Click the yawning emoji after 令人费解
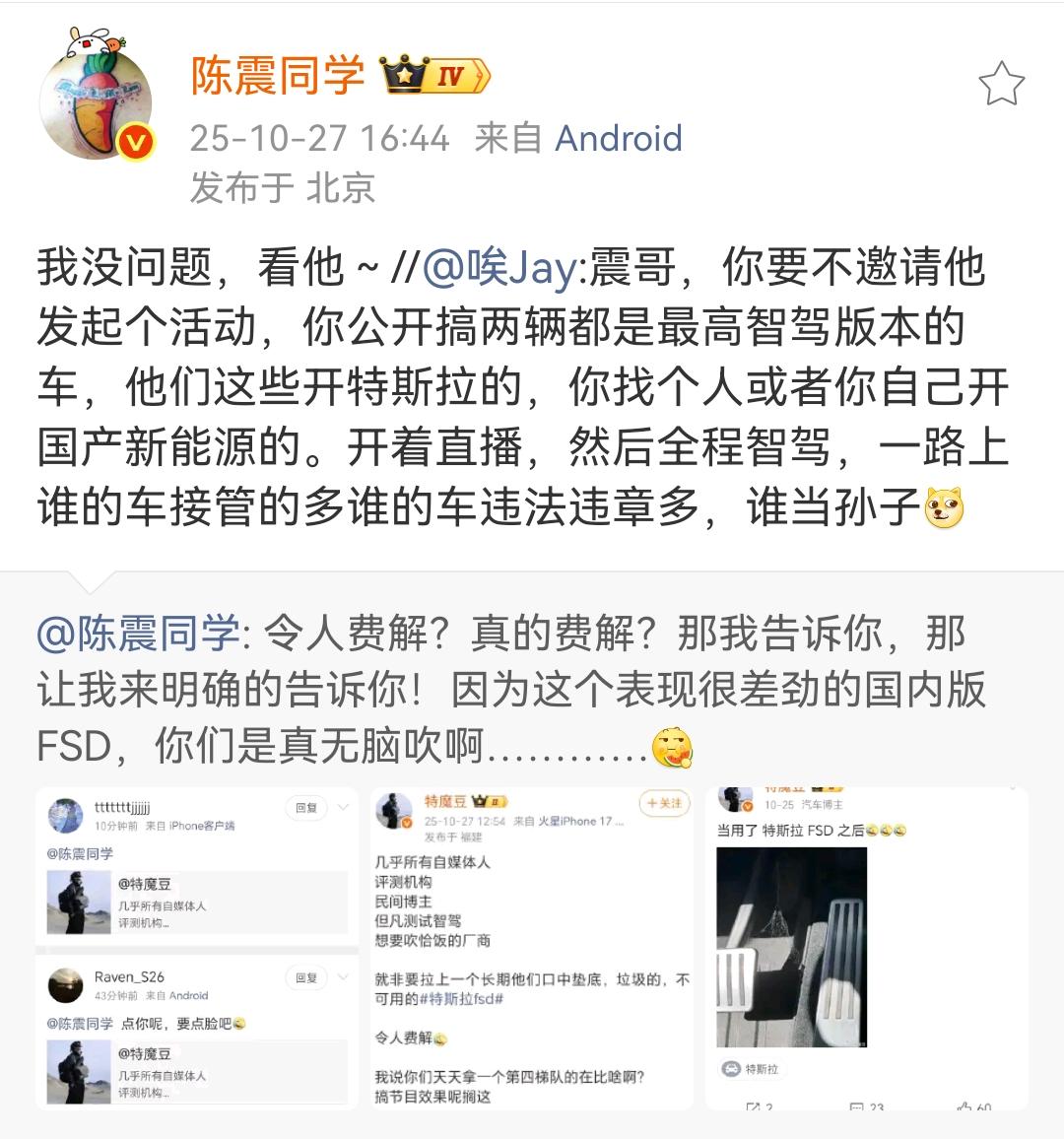Screen dimensions: 1064x1139 439,1038
